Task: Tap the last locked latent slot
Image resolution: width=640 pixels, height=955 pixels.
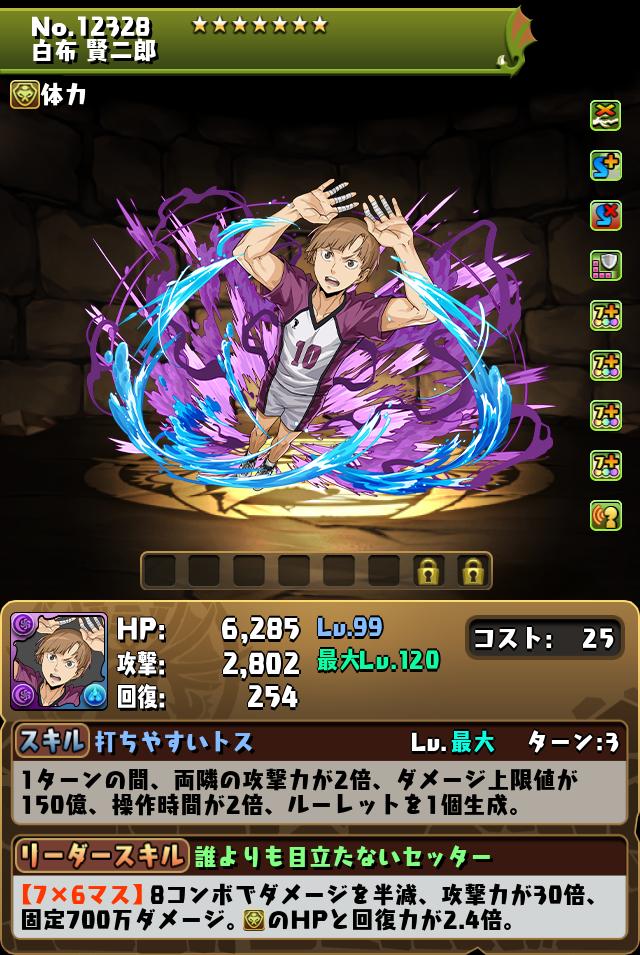Action: pos(471,571)
